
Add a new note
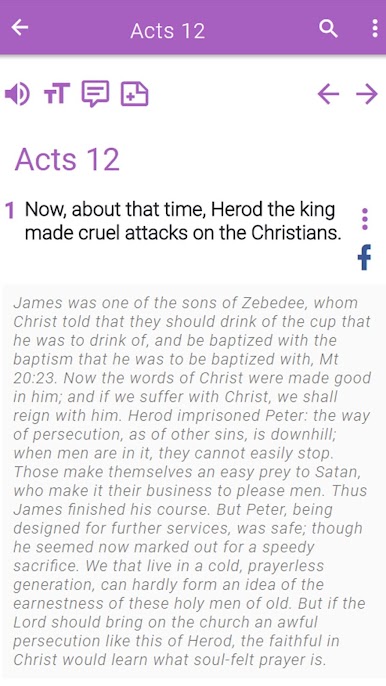(x=135, y=94)
